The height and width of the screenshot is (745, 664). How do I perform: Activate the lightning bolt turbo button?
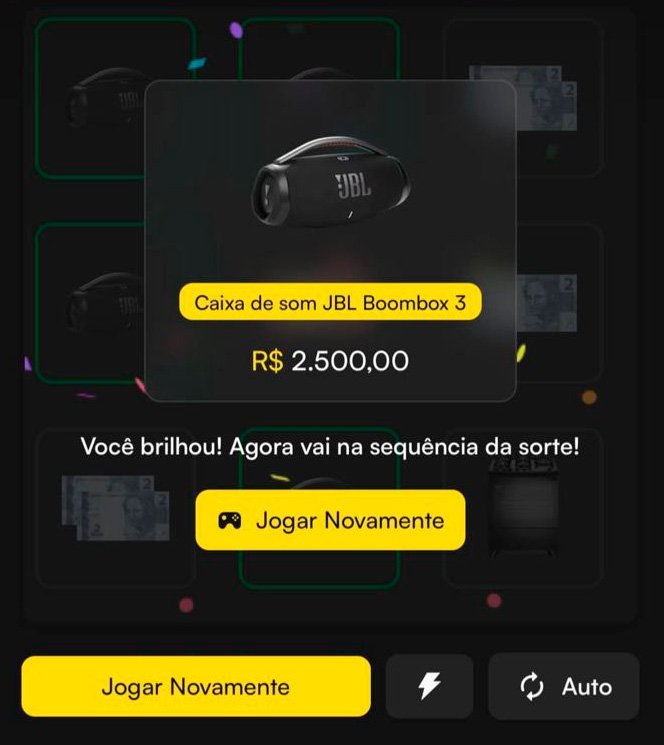(x=429, y=687)
